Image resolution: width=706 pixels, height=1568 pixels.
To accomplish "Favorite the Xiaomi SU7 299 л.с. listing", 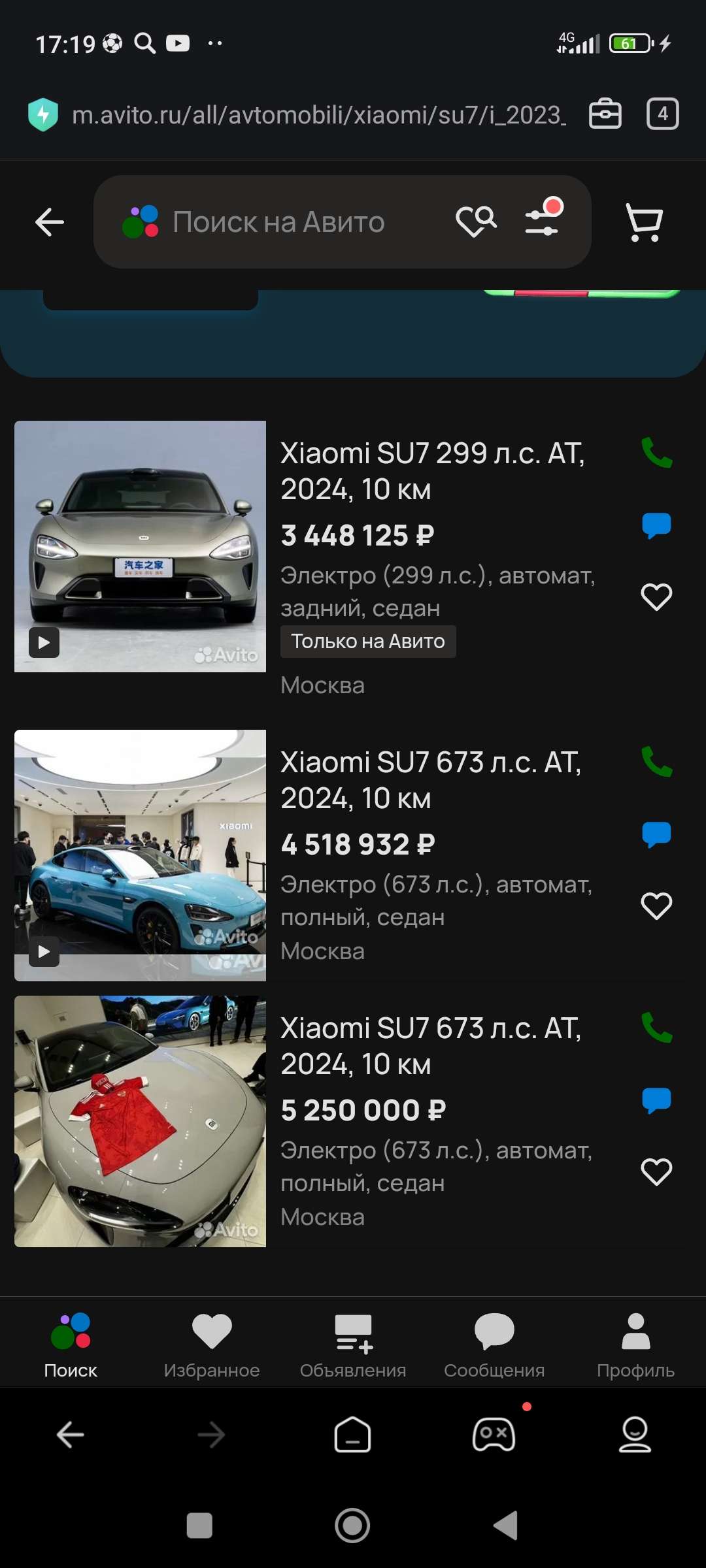I will click(657, 595).
